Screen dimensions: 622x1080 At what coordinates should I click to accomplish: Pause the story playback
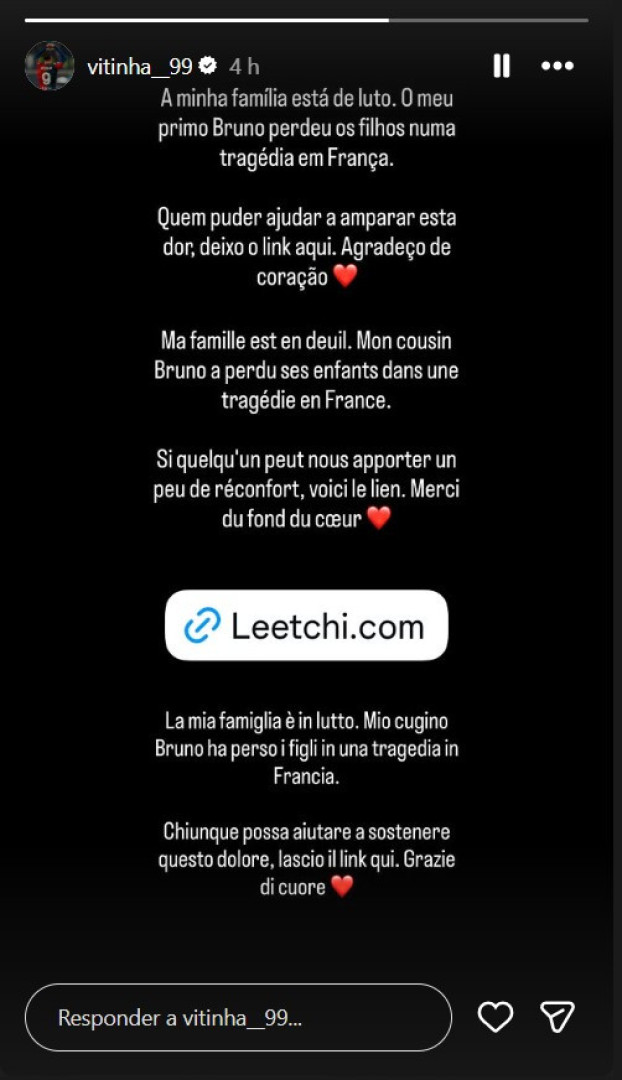tap(501, 66)
